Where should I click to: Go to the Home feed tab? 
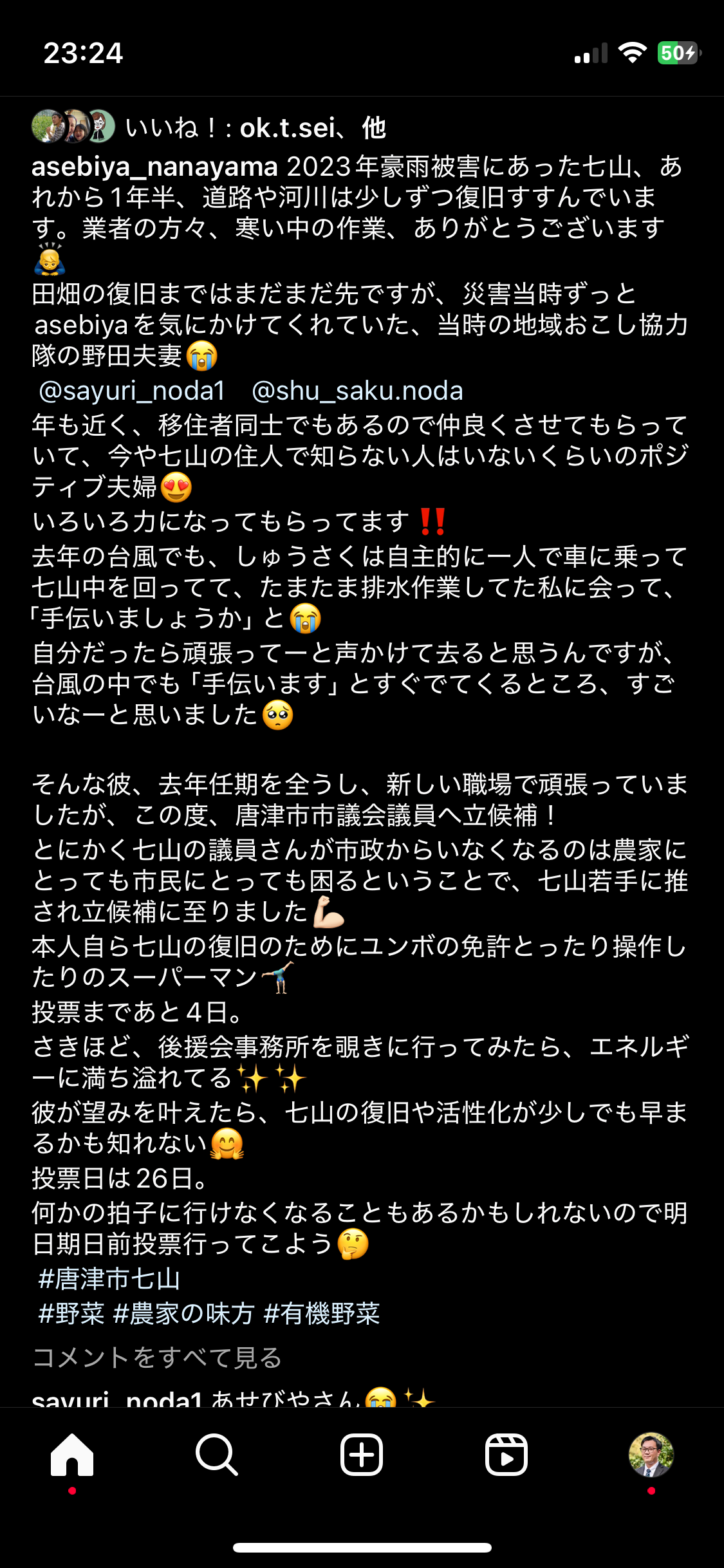72,1455
